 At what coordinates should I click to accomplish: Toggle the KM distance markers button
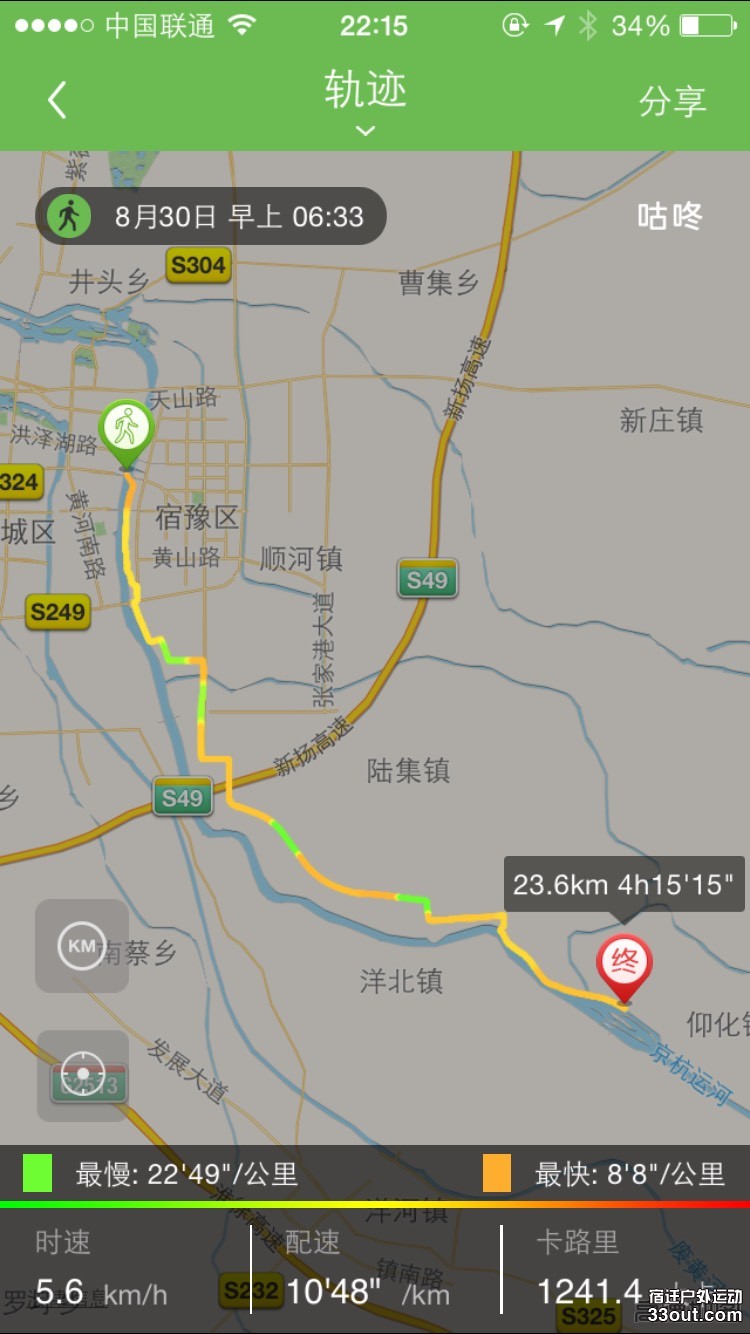click(82, 946)
